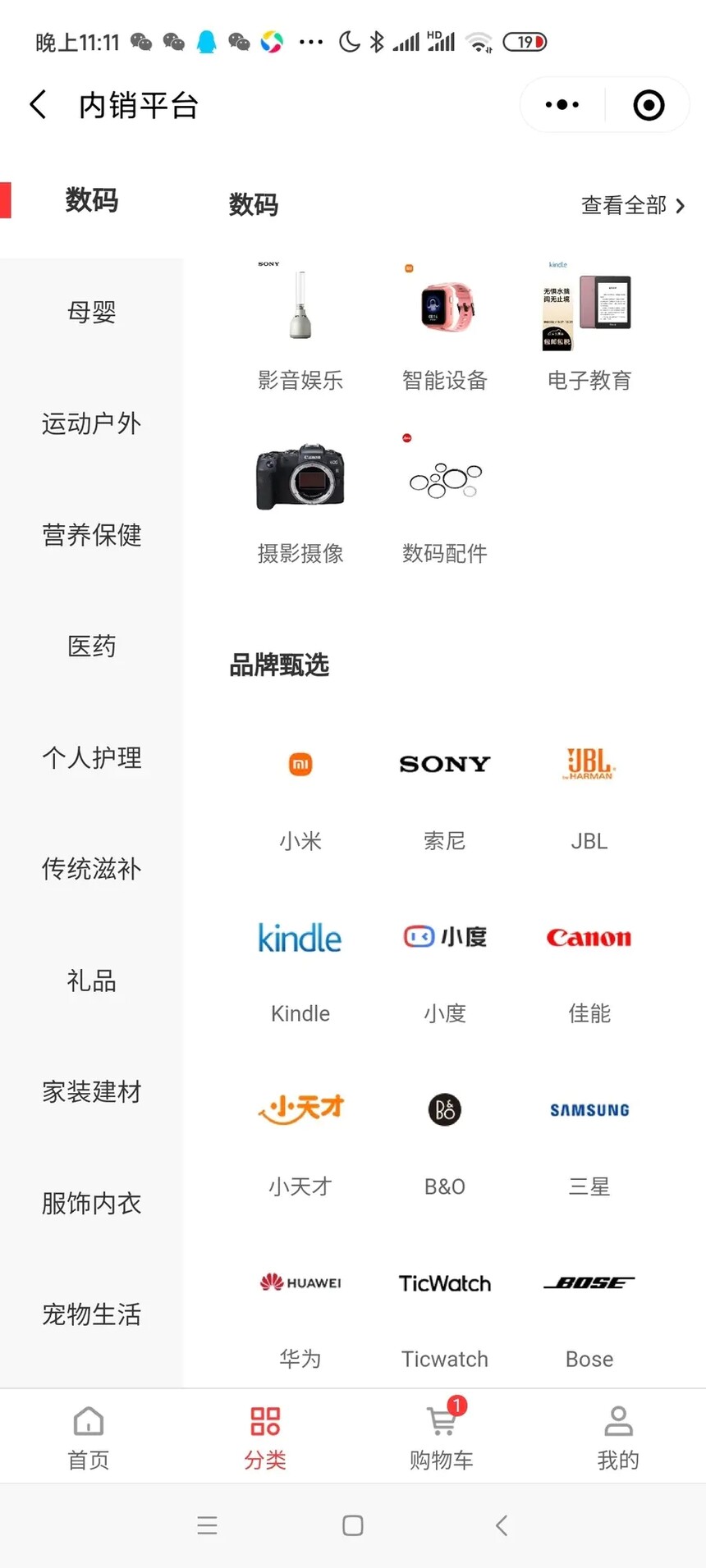This screenshot has height=1568, width=706.
Task: Open 智能设备 subcategory
Action: click(x=445, y=326)
